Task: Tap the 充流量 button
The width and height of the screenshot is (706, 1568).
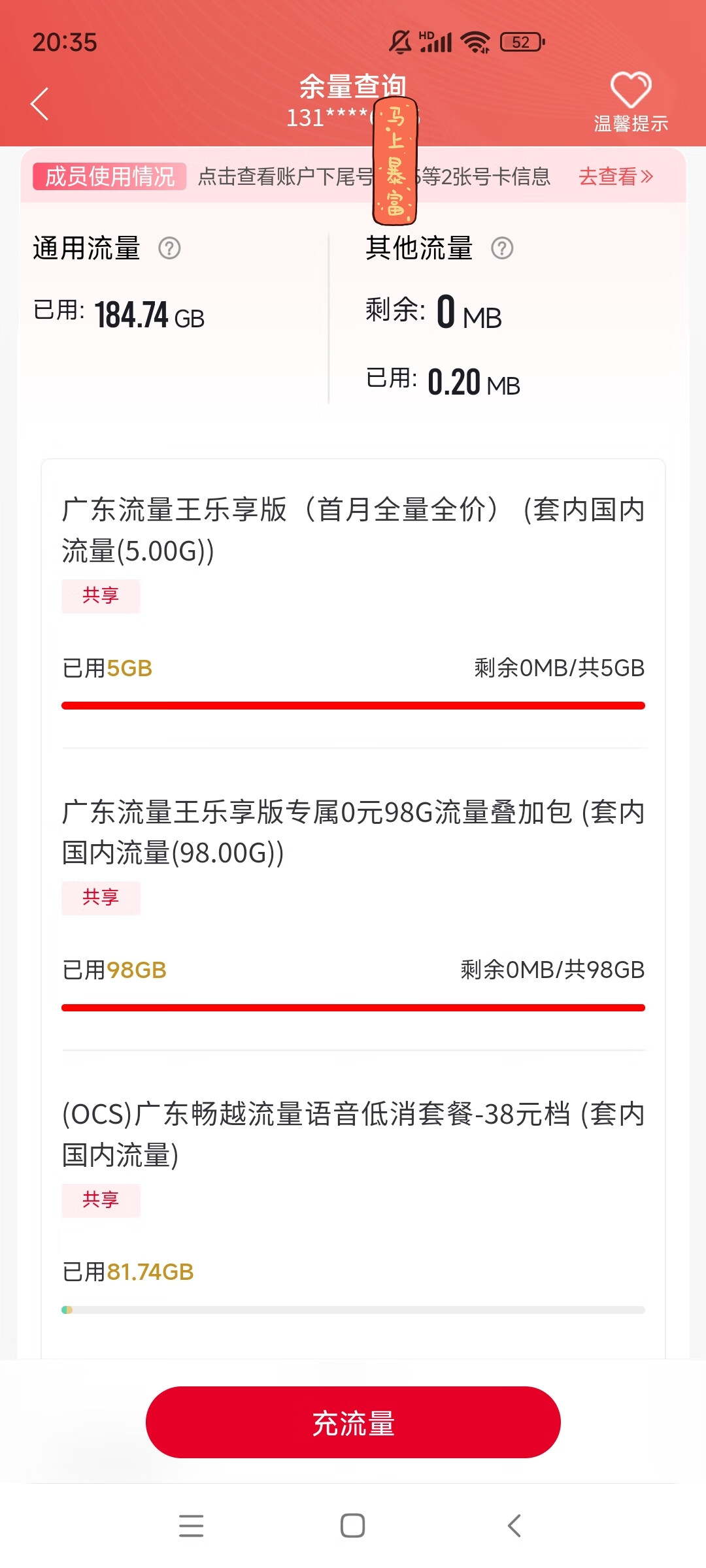Action: 353,1422
